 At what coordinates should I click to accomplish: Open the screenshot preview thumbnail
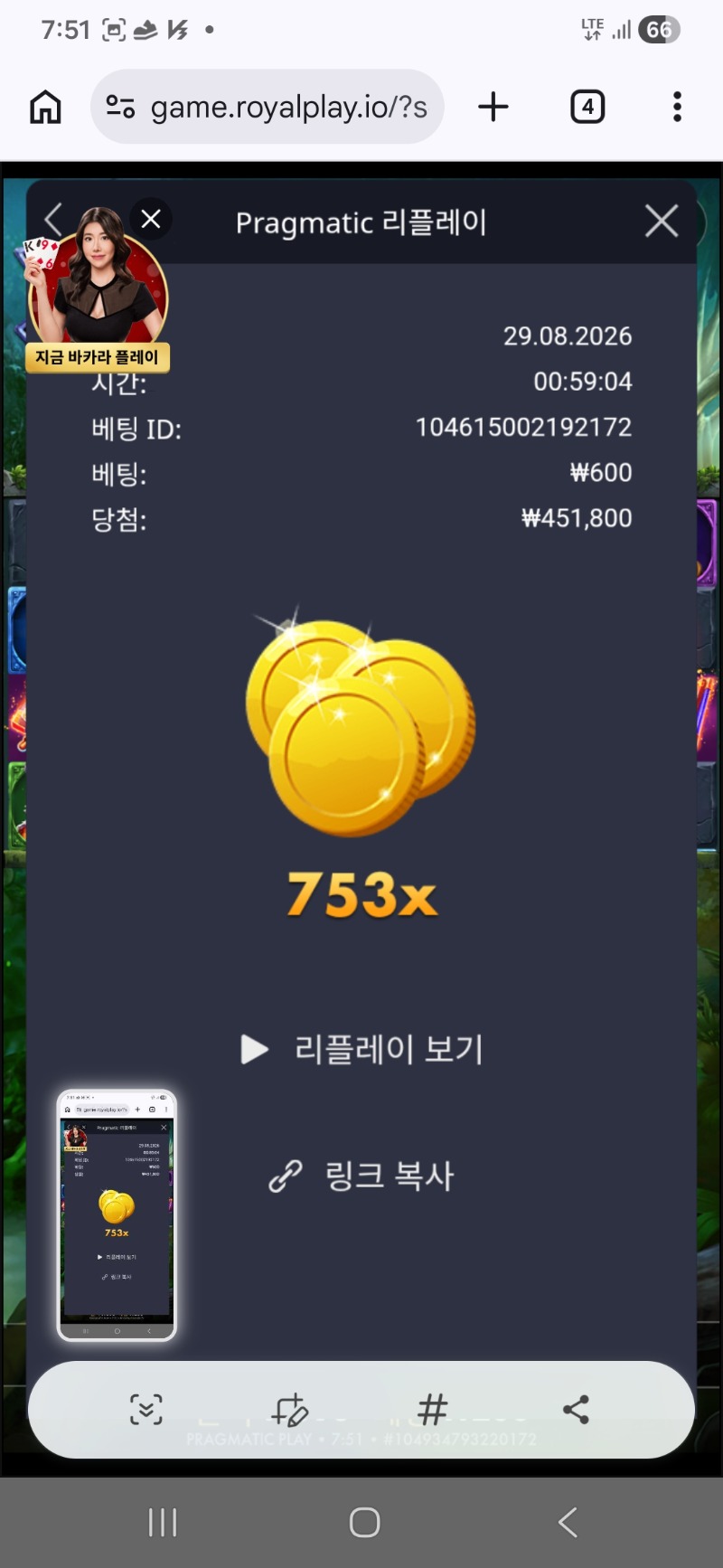pyautogui.click(x=117, y=1215)
